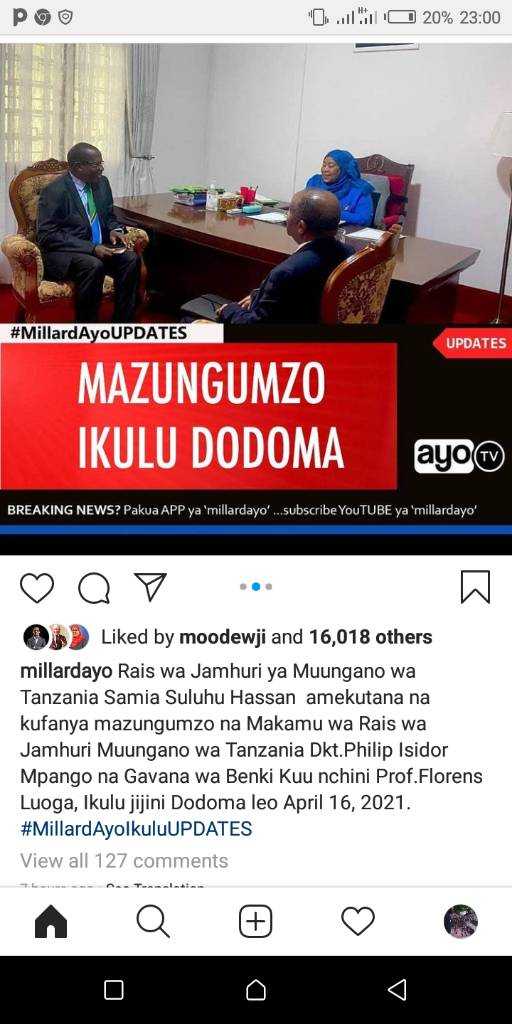Bookmark this millardayo post
Image resolution: width=512 pixels, height=1024 pixels.
475,587
